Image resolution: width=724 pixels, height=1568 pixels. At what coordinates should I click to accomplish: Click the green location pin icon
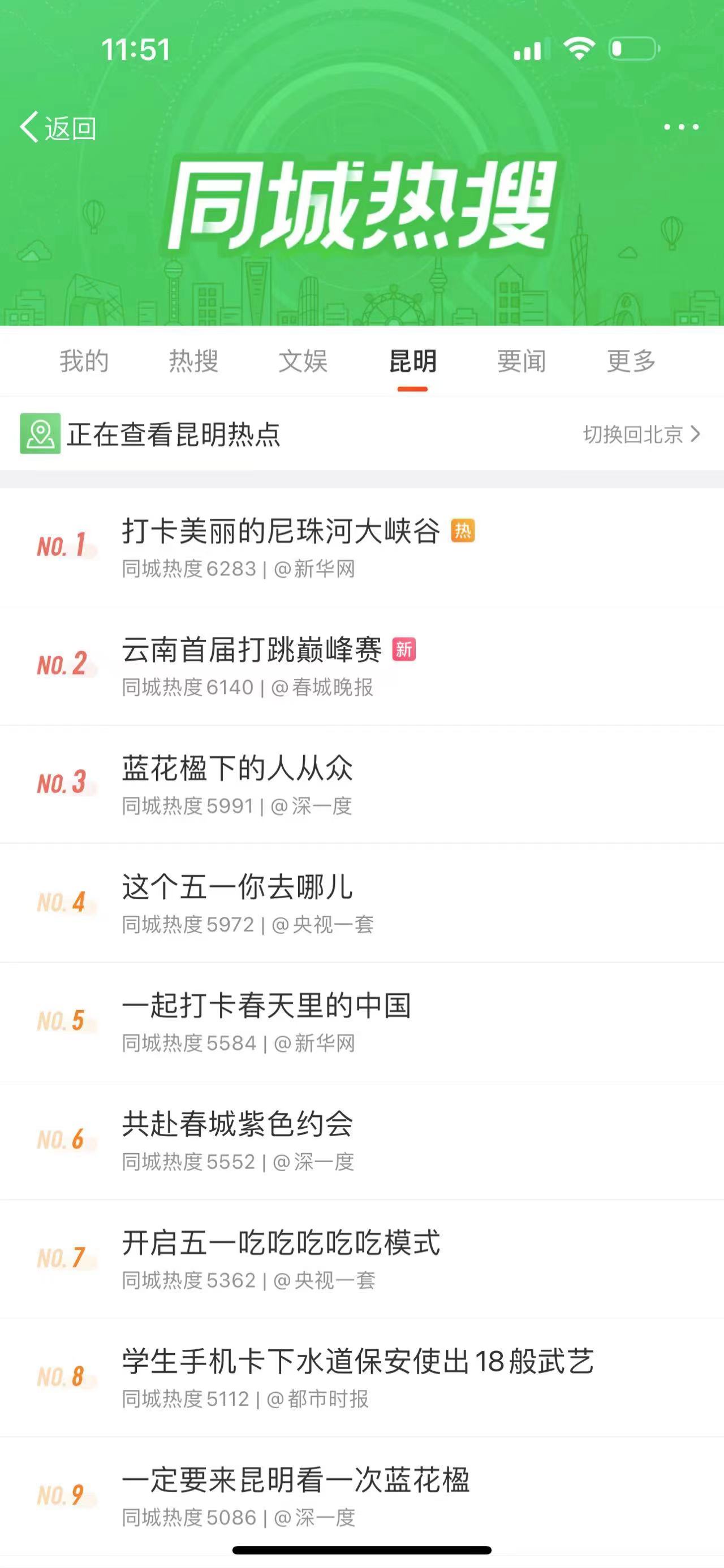(x=41, y=435)
